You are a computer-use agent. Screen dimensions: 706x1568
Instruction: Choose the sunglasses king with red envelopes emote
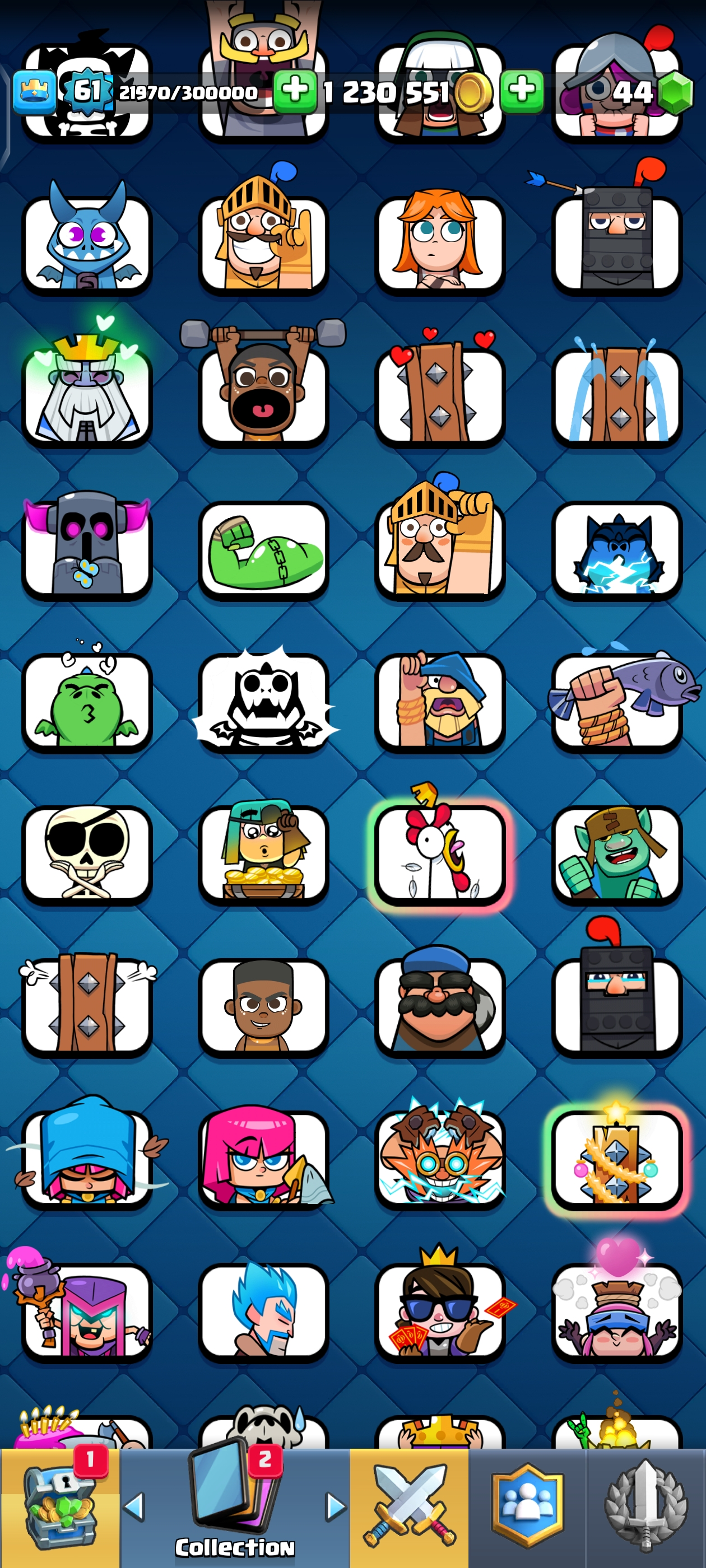pos(439,1312)
